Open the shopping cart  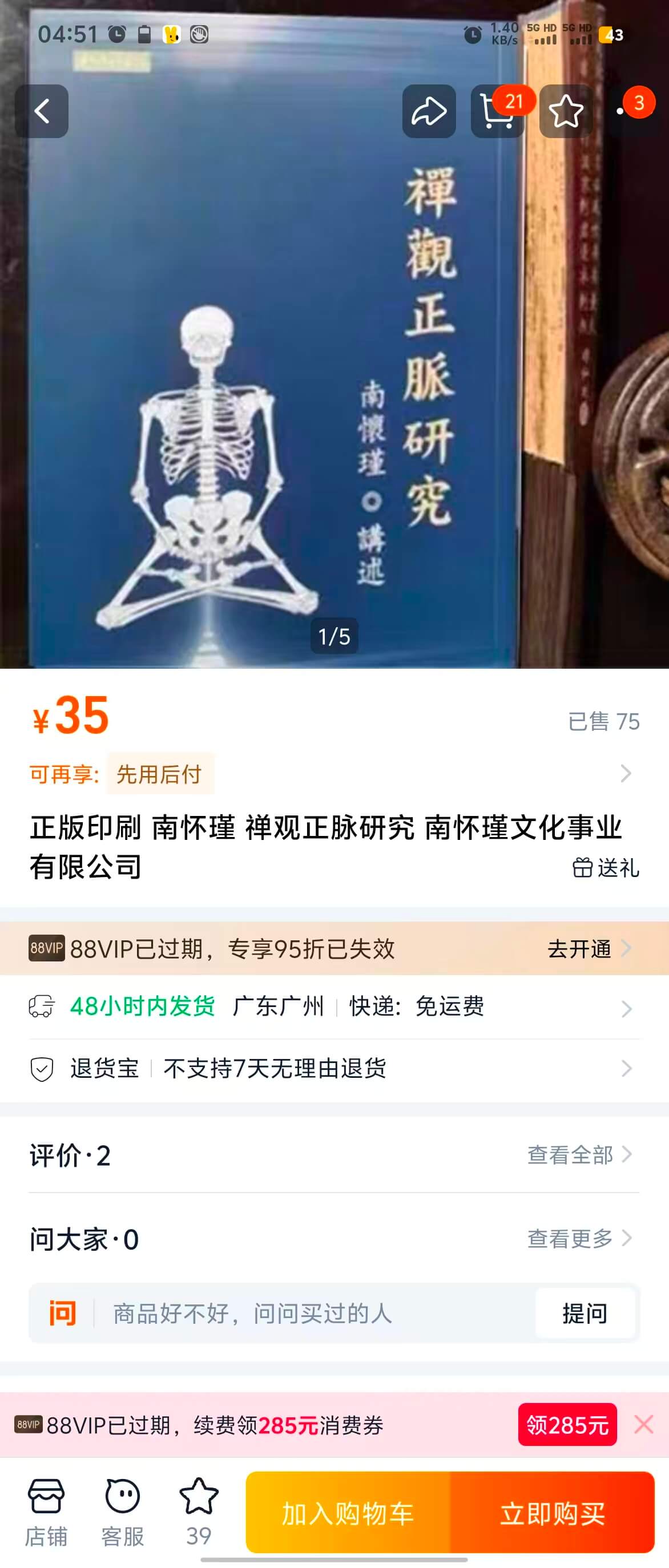tap(497, 111)
